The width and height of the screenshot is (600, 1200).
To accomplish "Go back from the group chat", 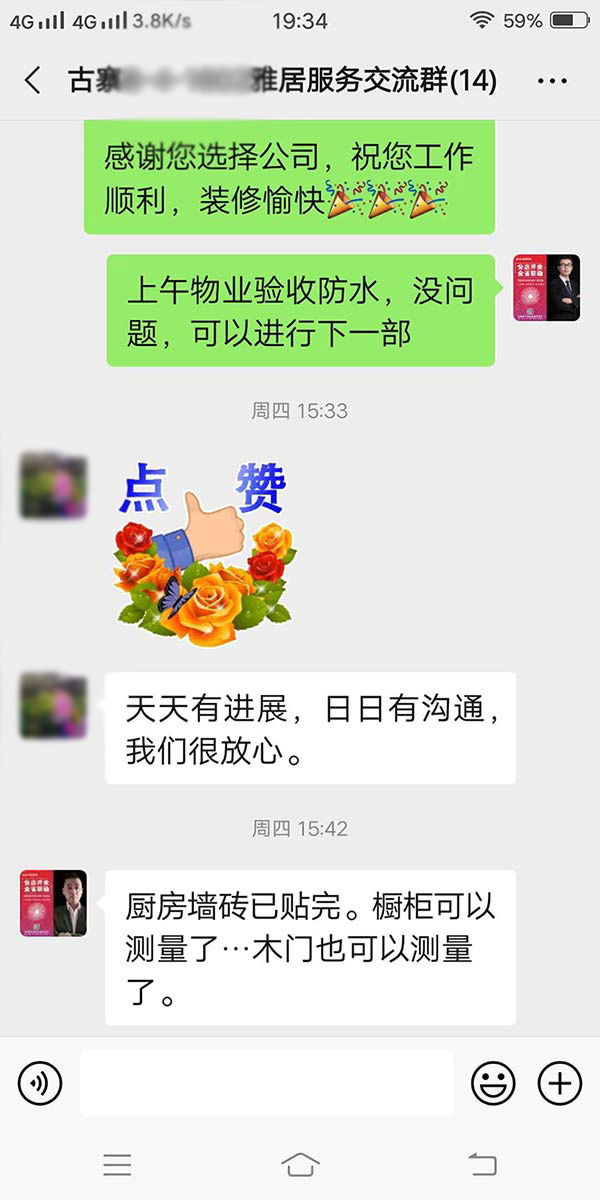I will tap(33, 81).
